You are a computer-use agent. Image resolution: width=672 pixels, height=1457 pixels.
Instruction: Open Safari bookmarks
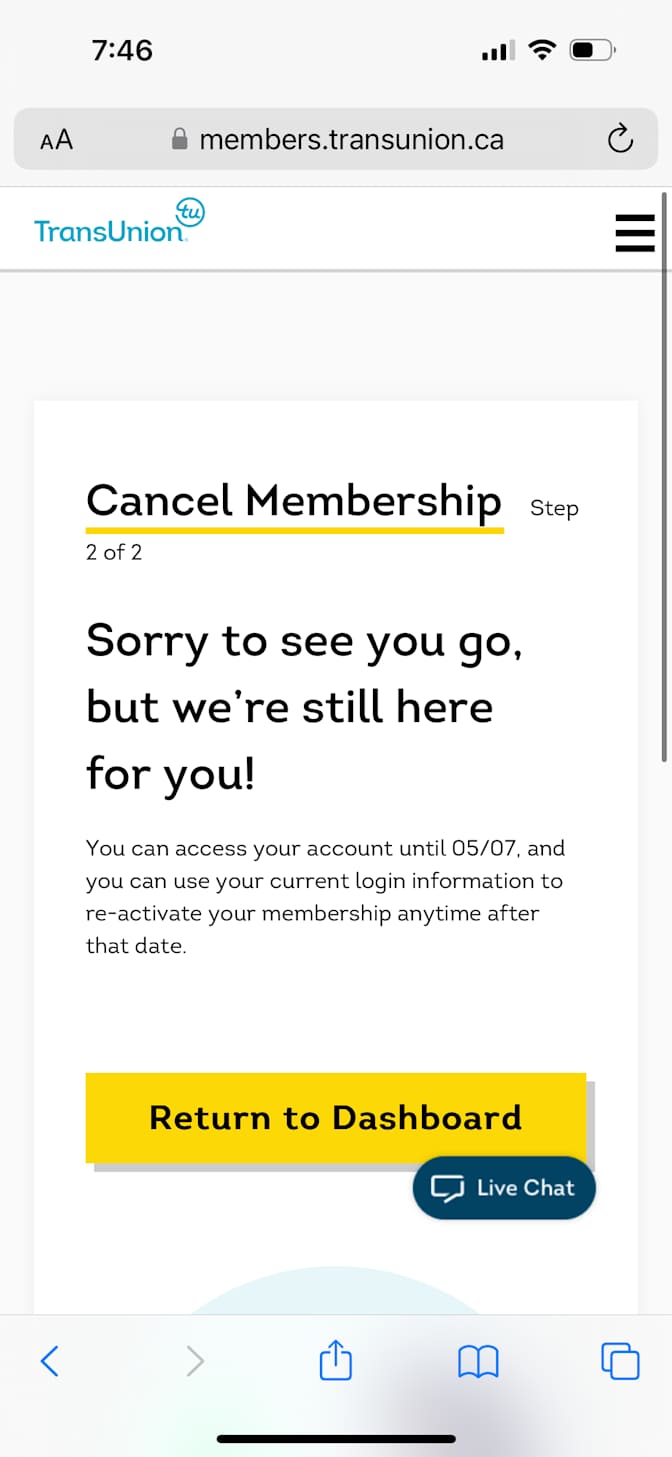(478, 1361)
